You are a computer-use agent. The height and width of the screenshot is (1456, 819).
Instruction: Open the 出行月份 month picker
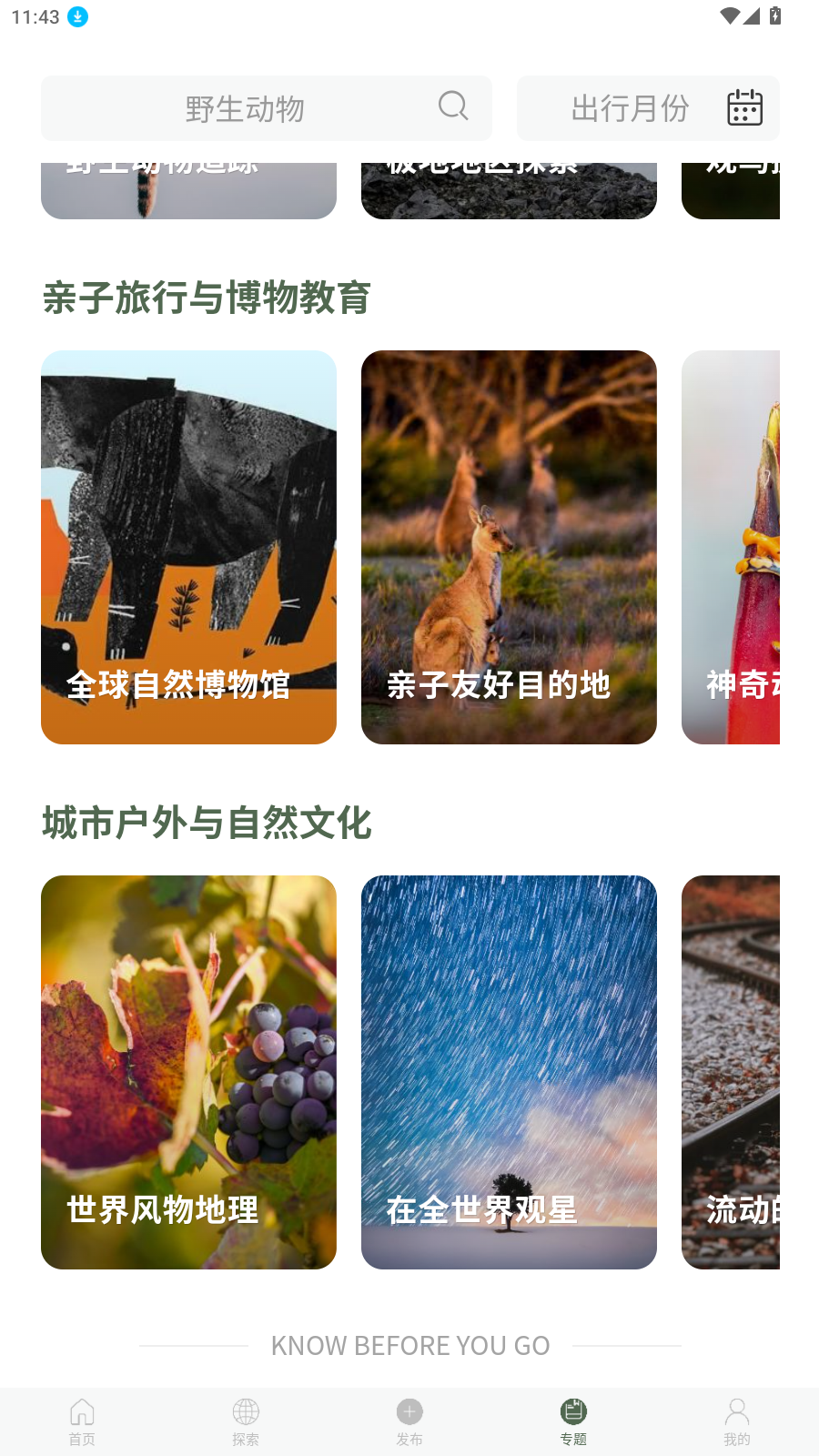click(648, 108)
